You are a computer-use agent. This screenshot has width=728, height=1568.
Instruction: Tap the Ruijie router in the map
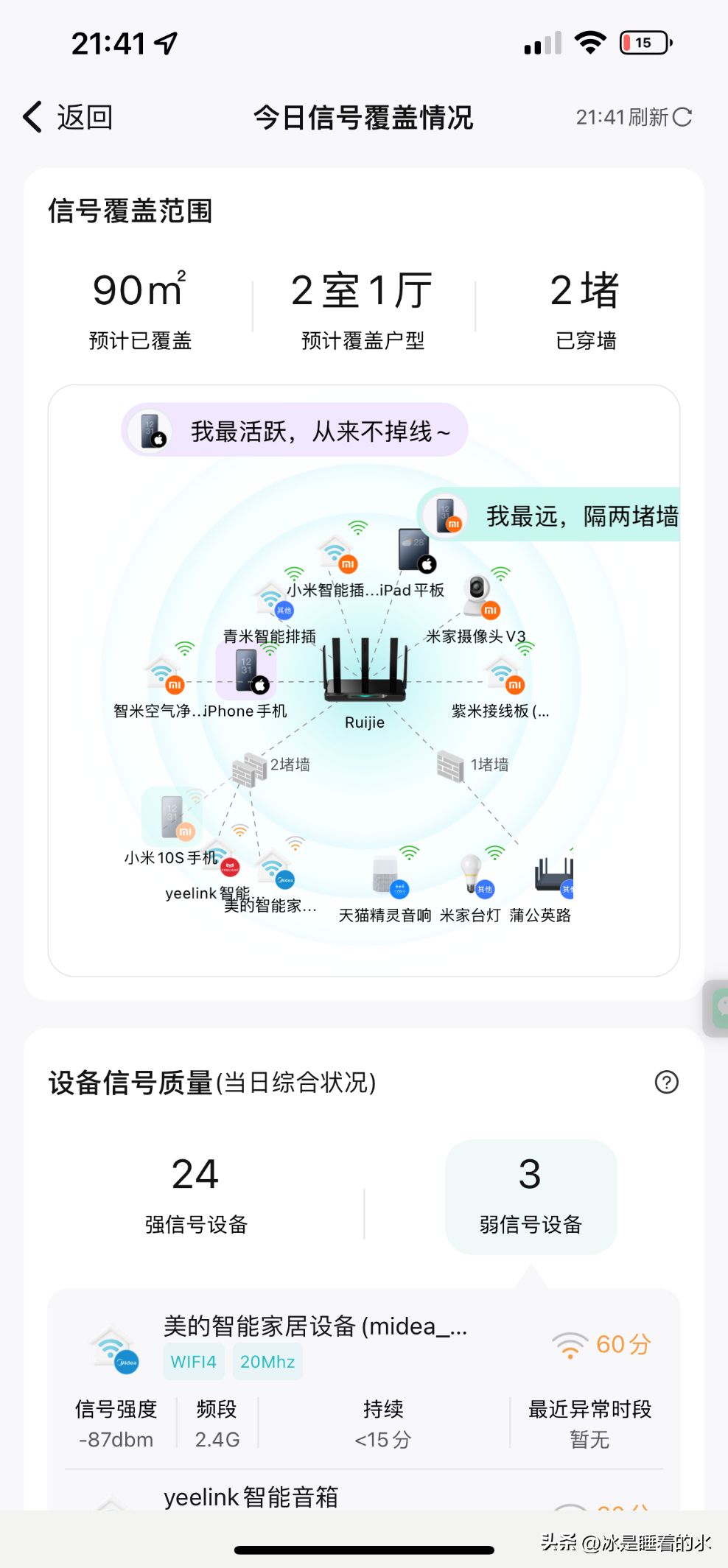click(x=365, y=674)
